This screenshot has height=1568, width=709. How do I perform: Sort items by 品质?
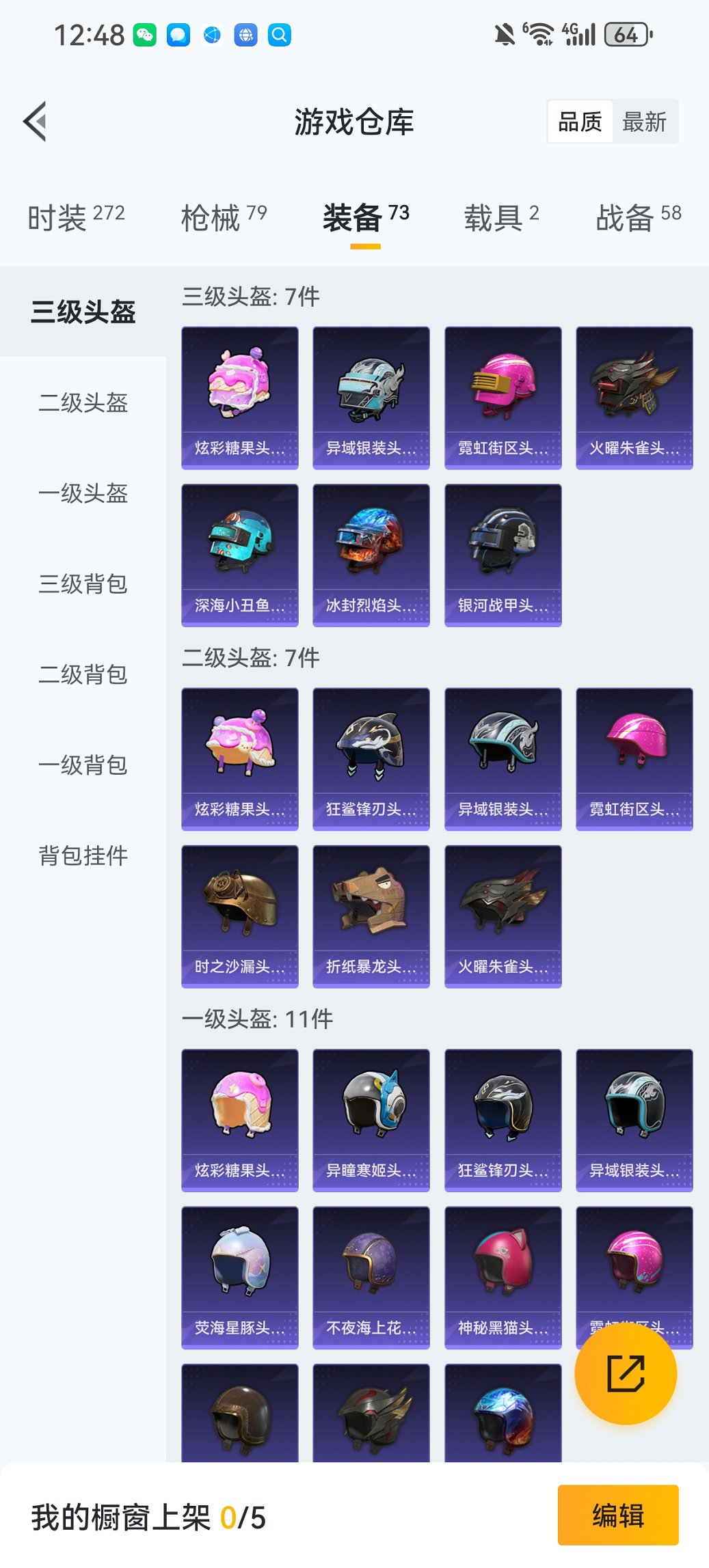coord(580,122)
